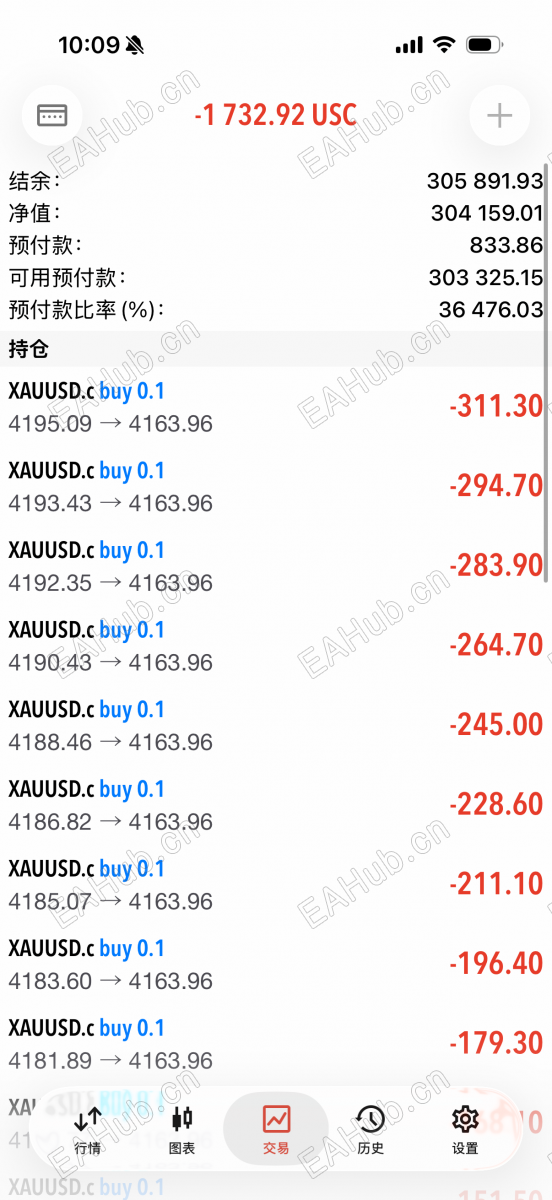Open XAUUSD position opened at 4190.43

click(x=276, y=646)
